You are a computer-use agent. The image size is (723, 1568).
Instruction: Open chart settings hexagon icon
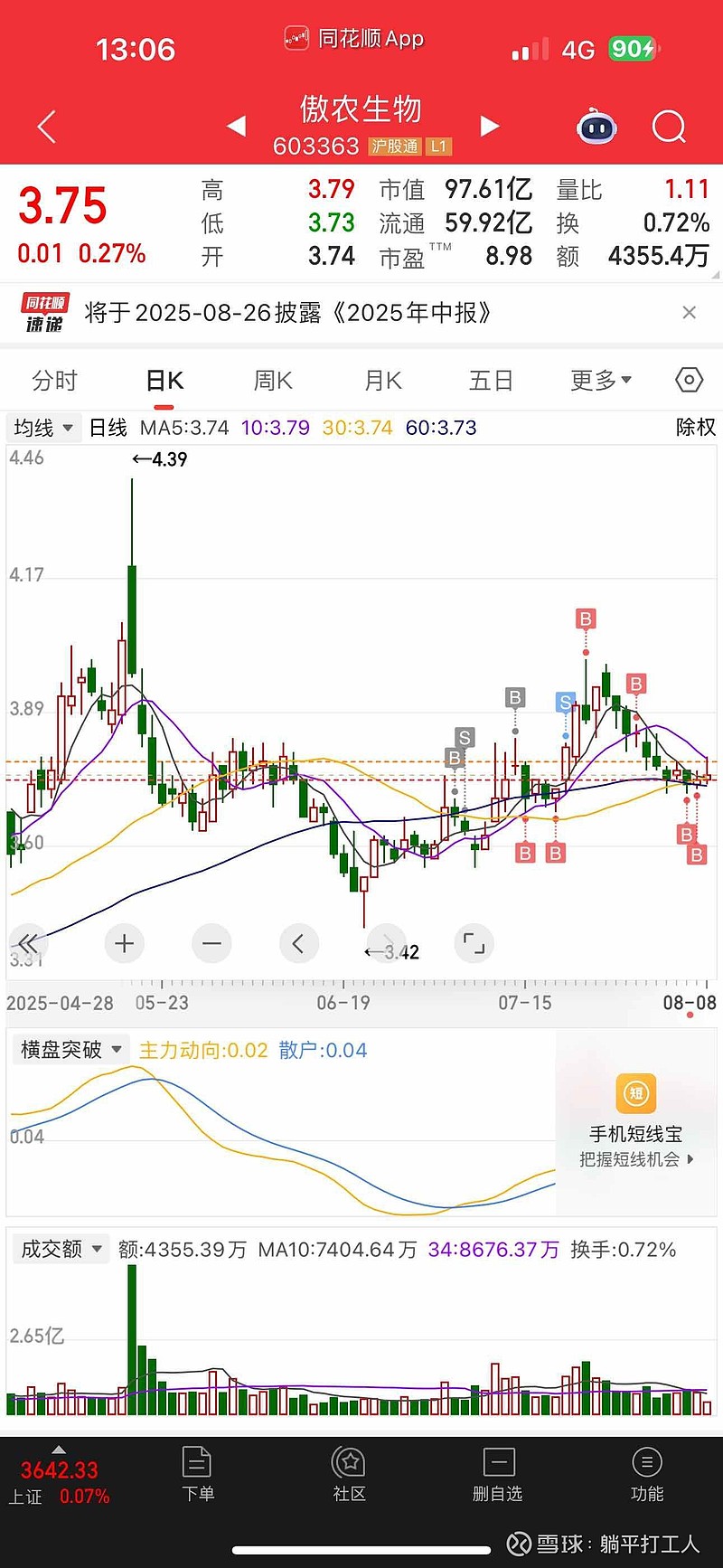click(689, 380)
